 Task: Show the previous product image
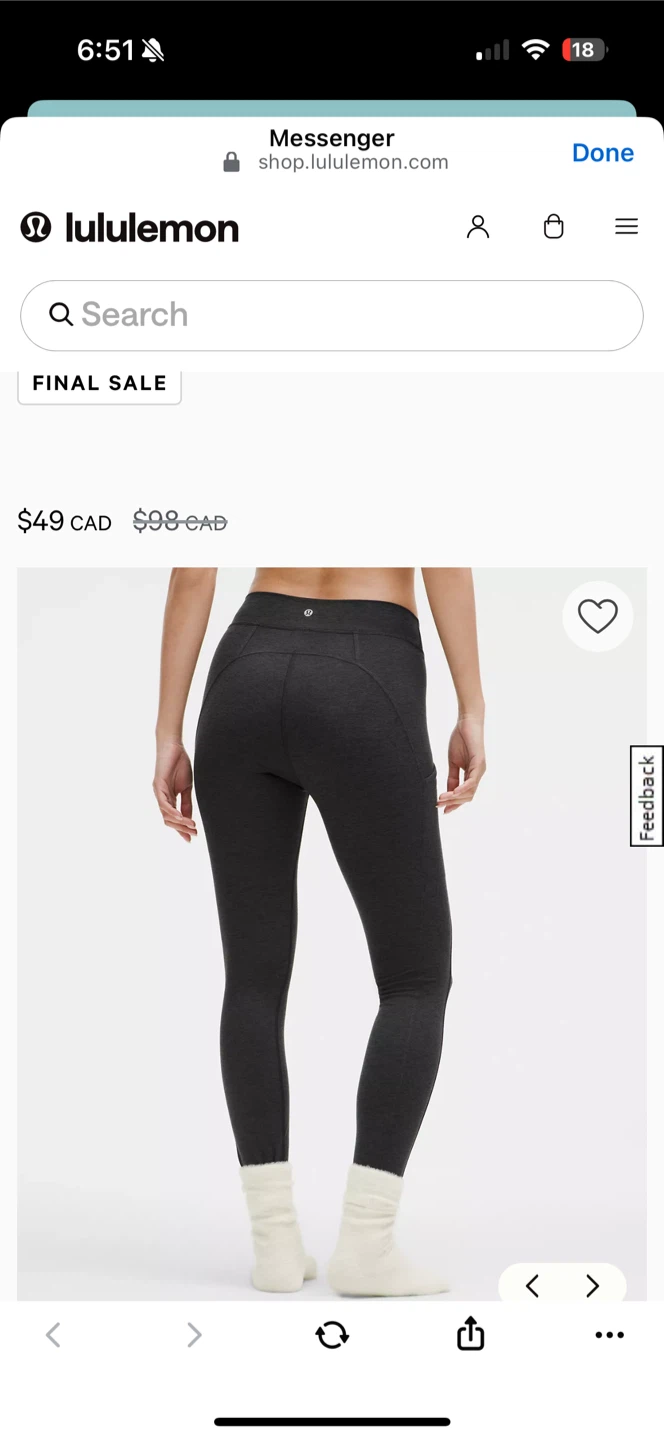click(x=532, y=1286)
